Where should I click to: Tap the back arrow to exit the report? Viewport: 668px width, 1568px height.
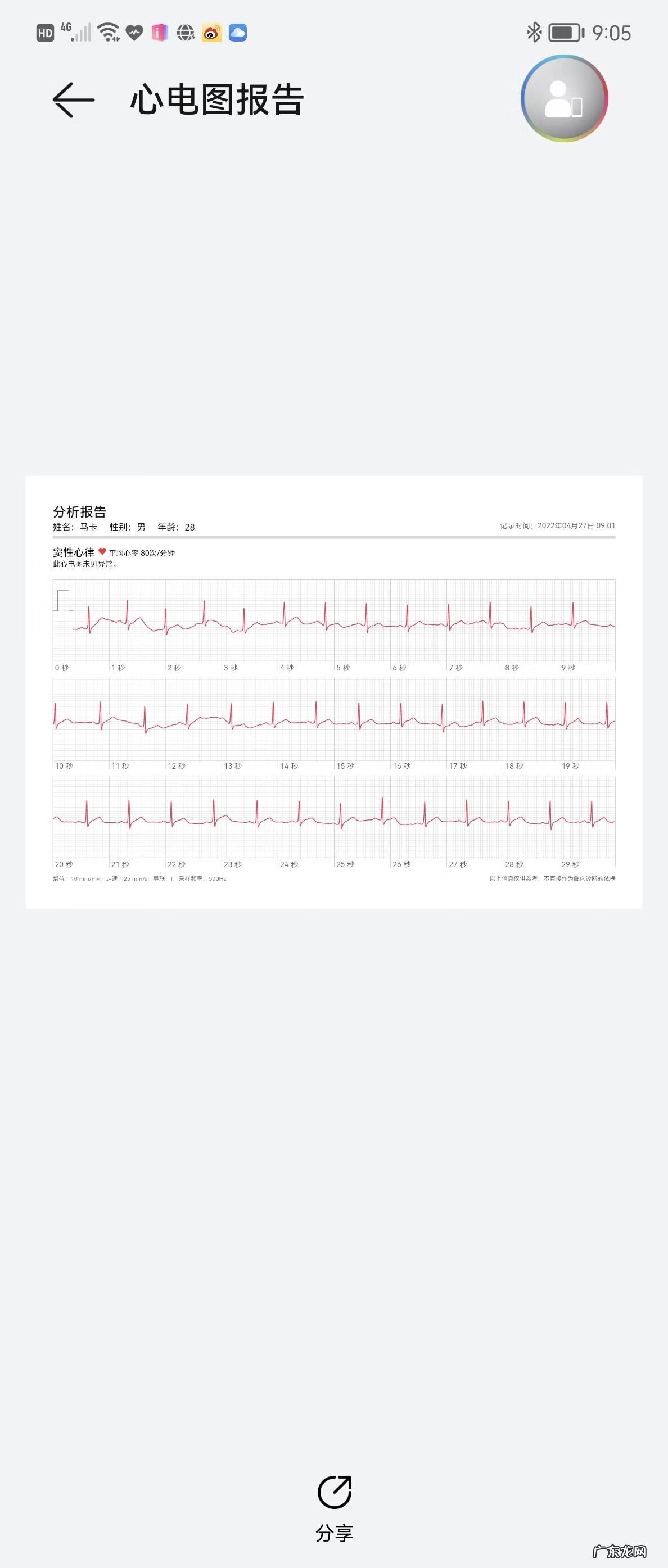click(73, 99)
